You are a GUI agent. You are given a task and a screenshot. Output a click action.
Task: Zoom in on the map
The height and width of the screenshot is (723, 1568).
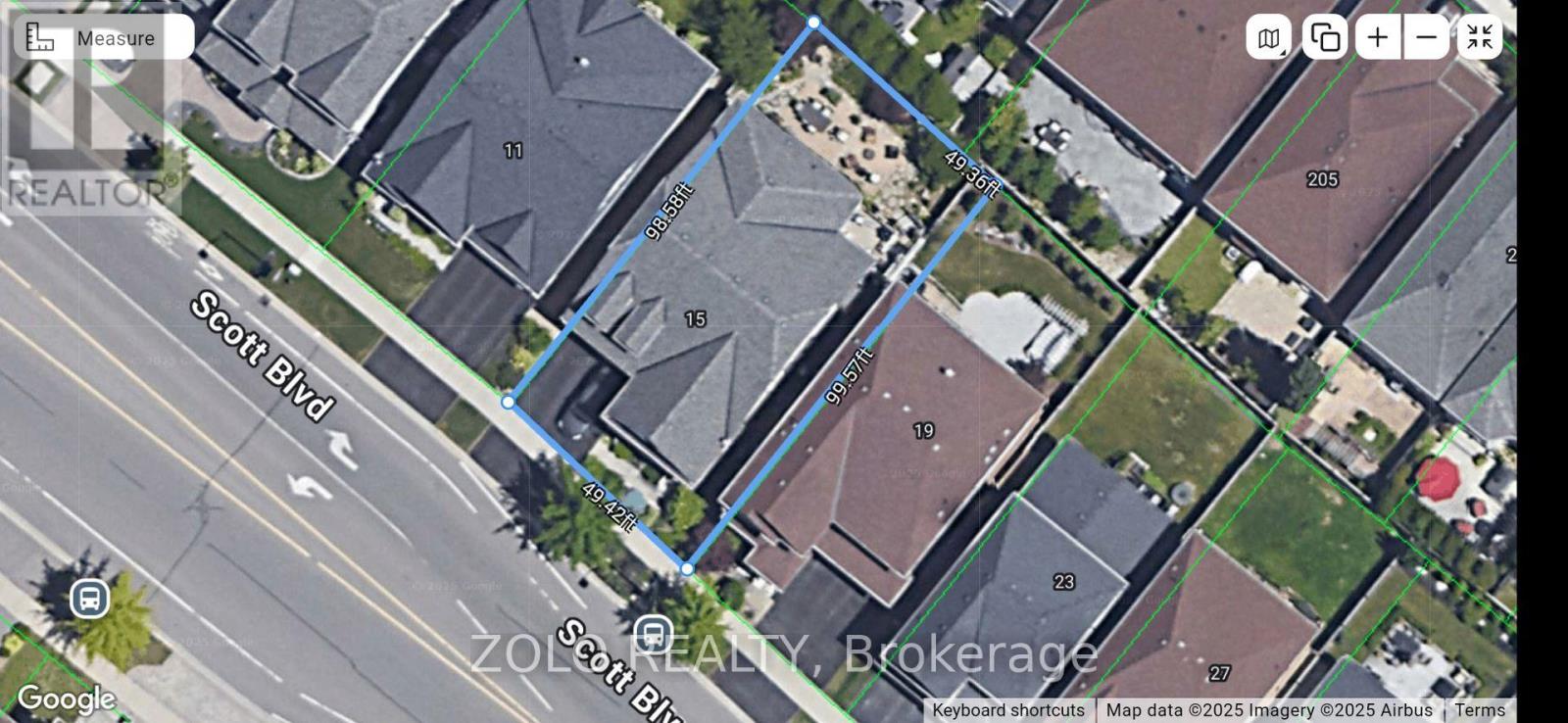[1378, 38]
